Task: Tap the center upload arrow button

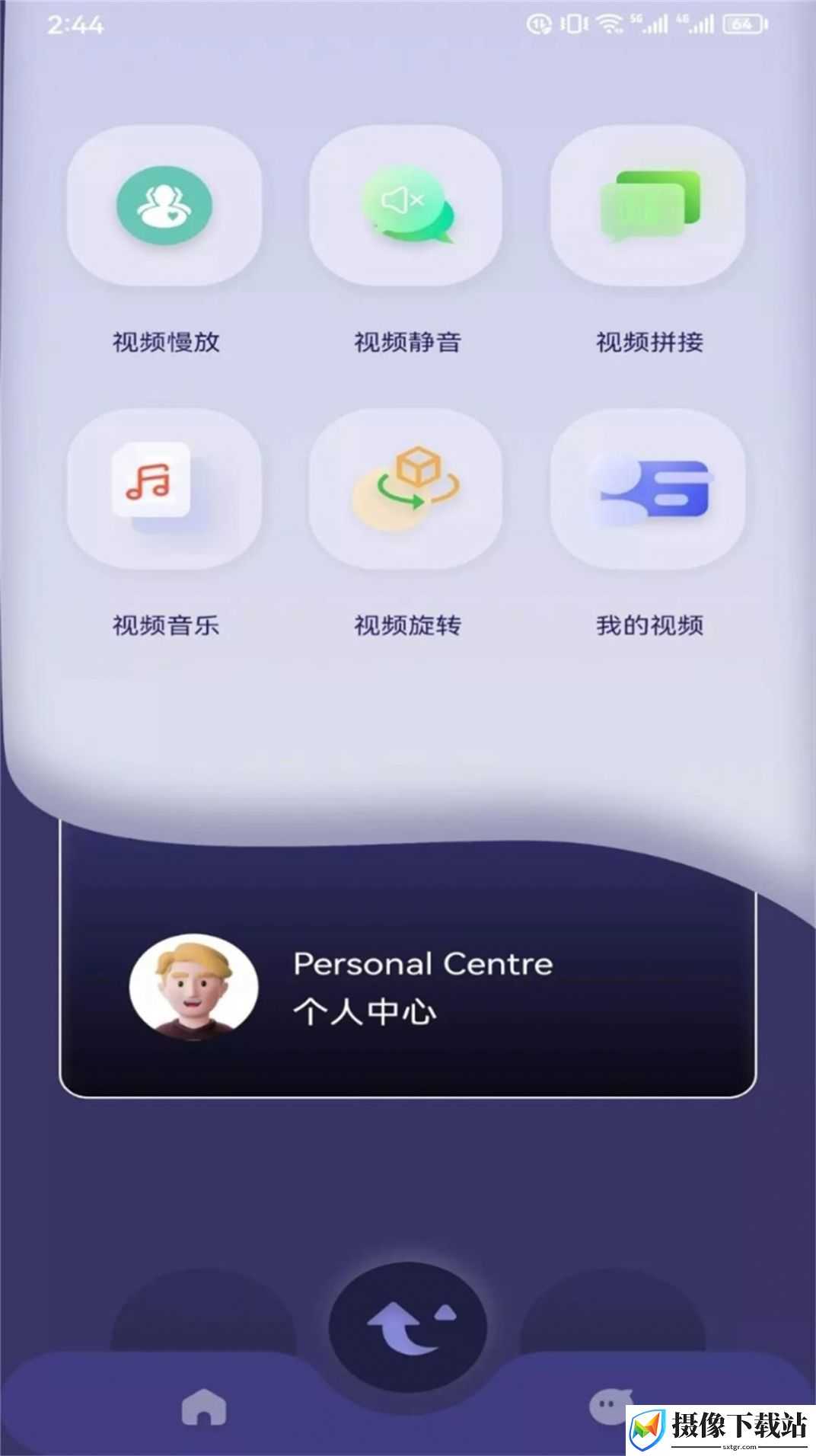Action: click(x=408, y=1327)
